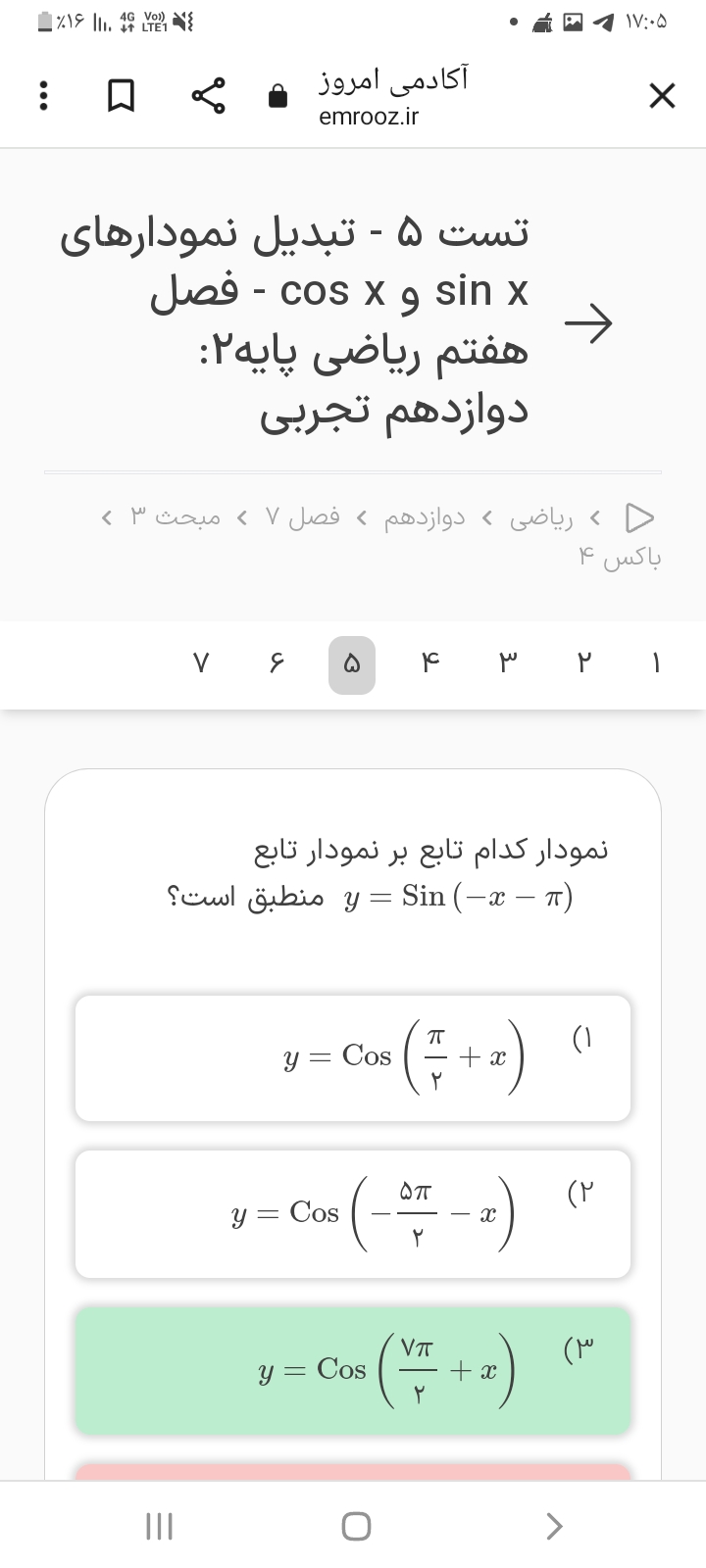Close the browser tab with X

(x=662, y=96)
